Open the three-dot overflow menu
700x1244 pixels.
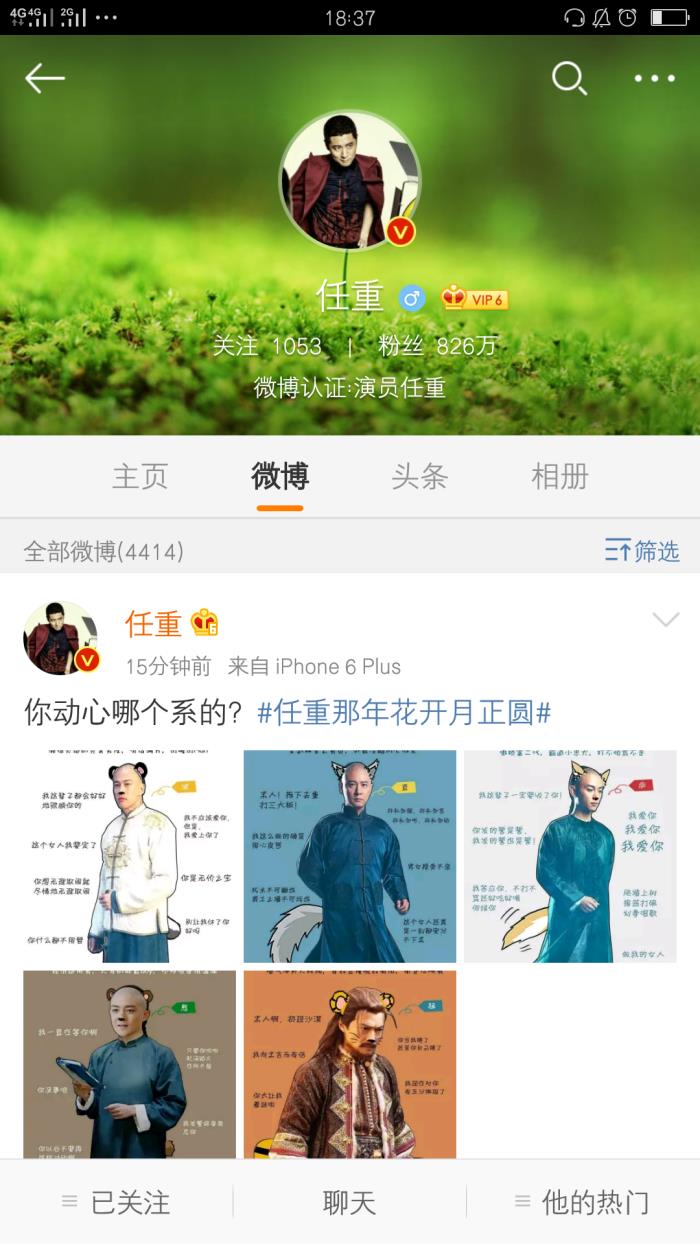[654, 78]
